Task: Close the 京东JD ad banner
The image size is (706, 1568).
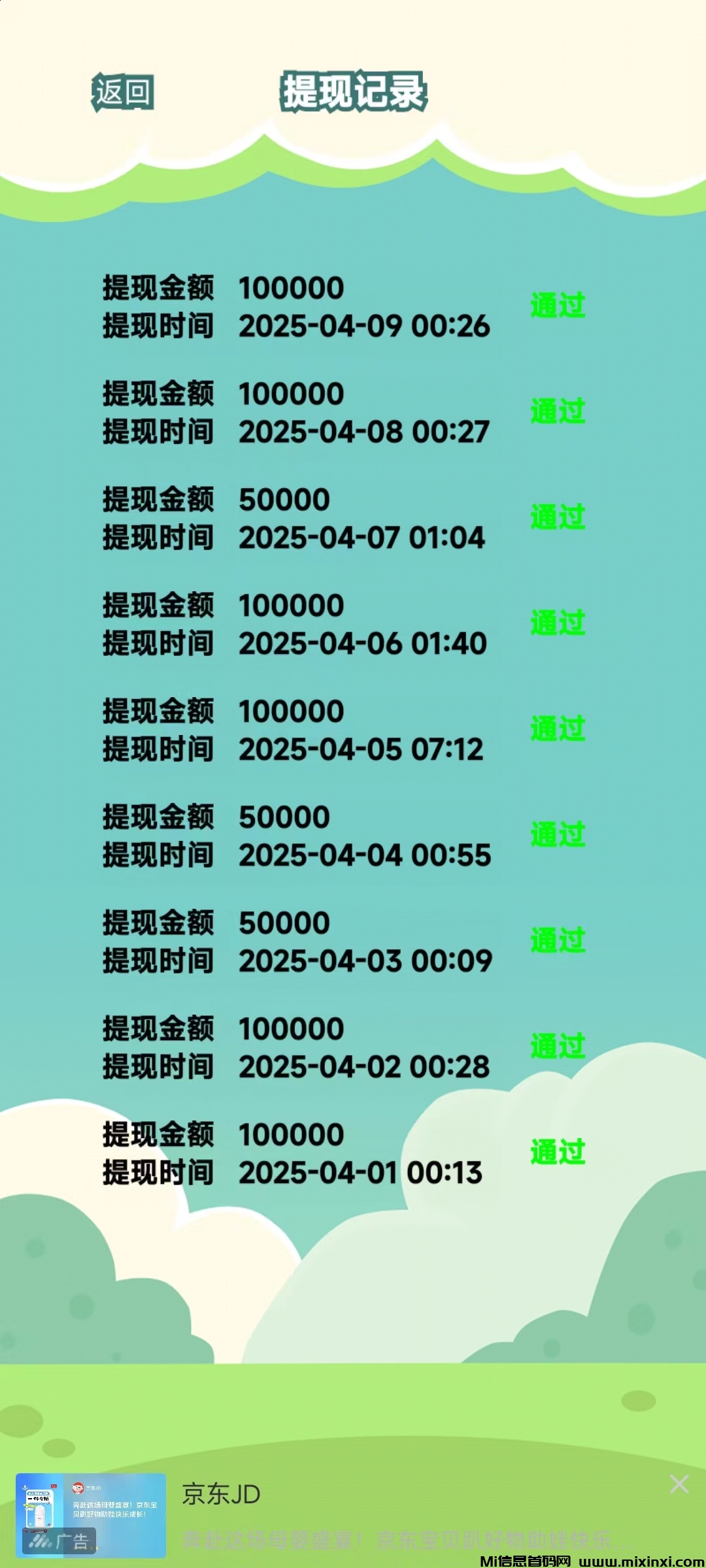Action: [x=679, y=1484]
